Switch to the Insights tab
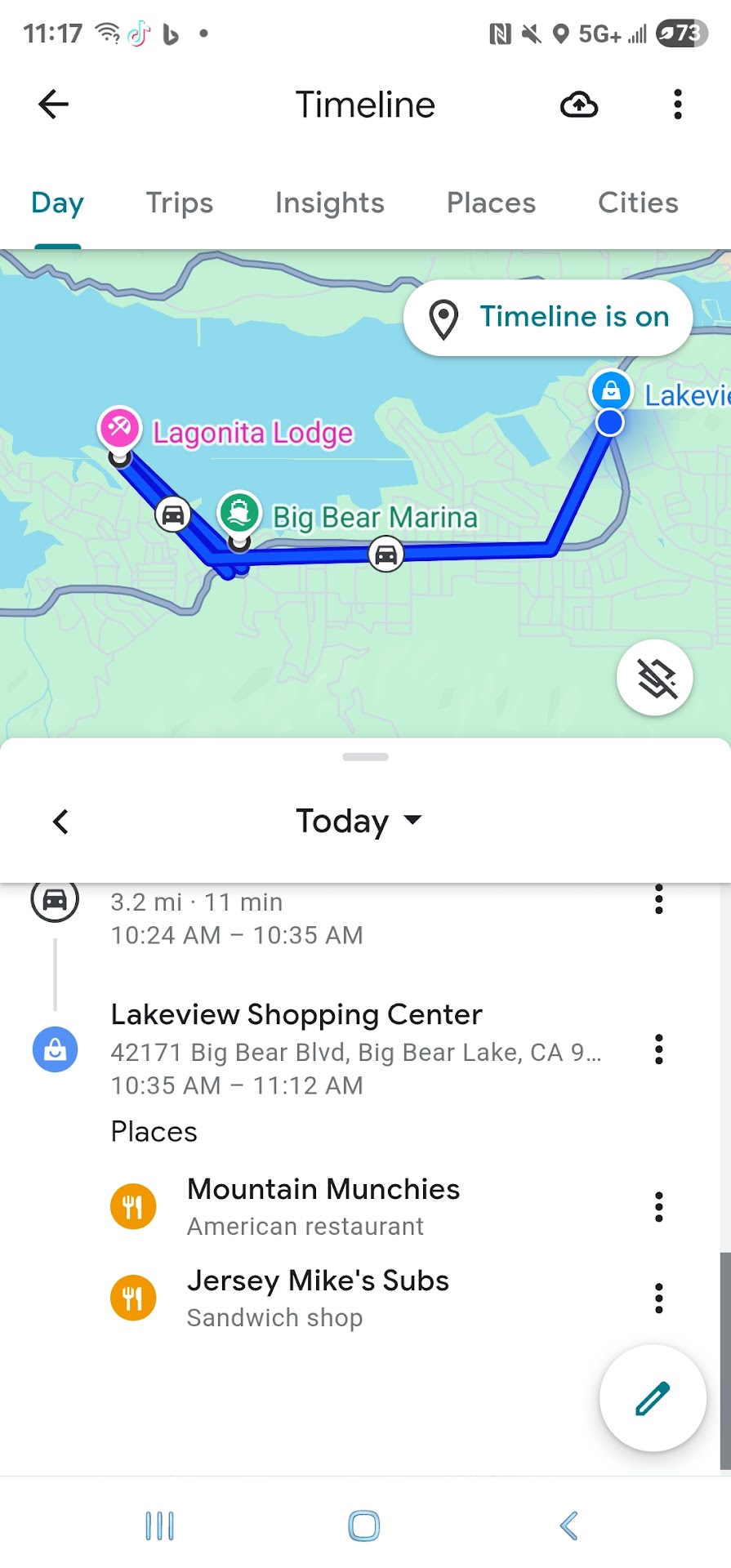The width and height of the screenshot is (731, 1568). tap(329, 203)
